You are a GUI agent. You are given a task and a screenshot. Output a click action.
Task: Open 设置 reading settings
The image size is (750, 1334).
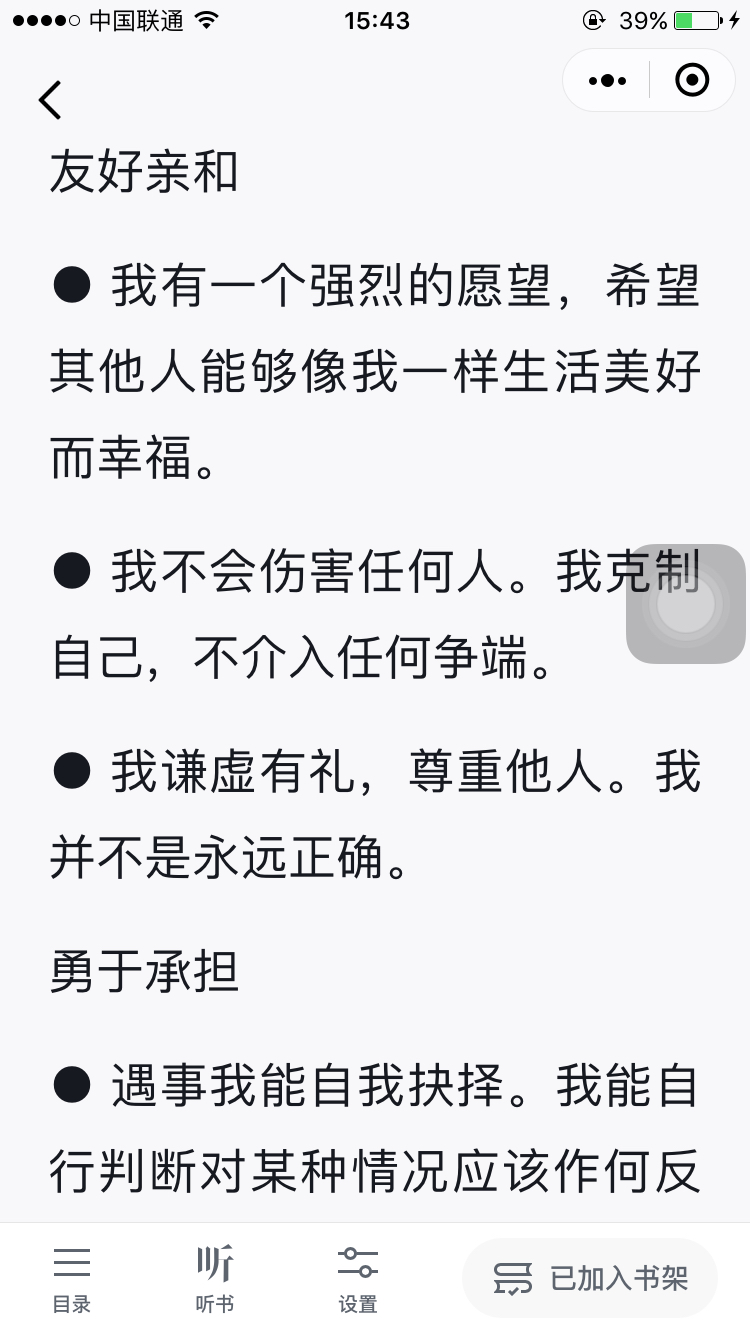click(x=357, y=1279)
